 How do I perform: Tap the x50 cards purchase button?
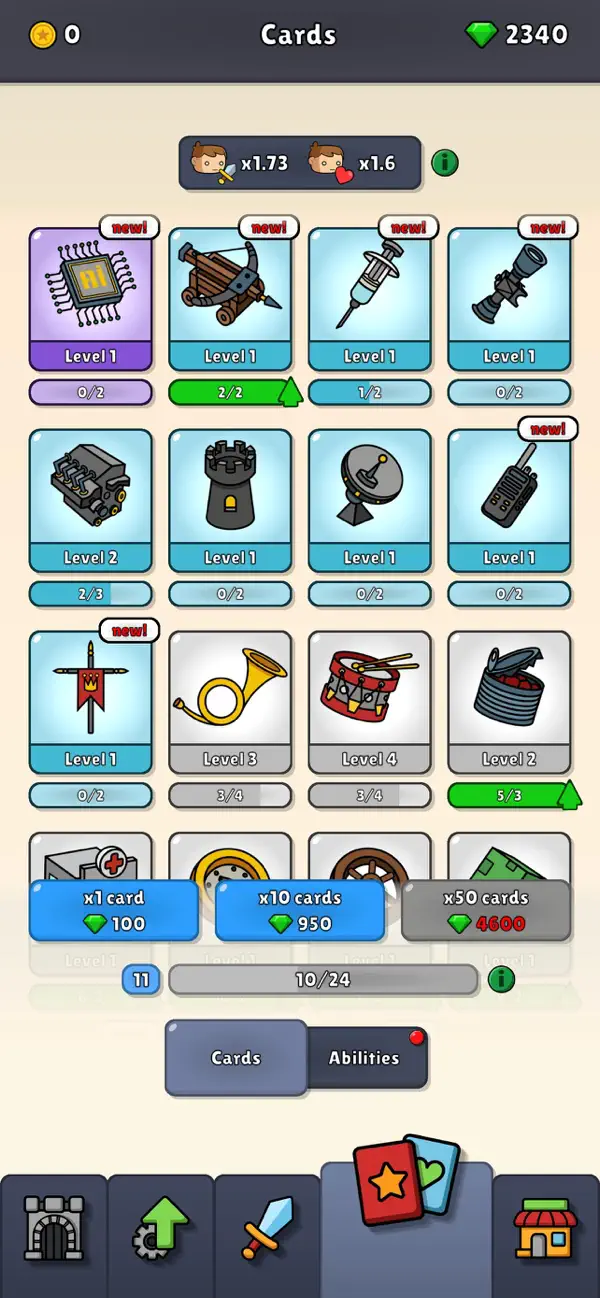click(x=486, y=911)
